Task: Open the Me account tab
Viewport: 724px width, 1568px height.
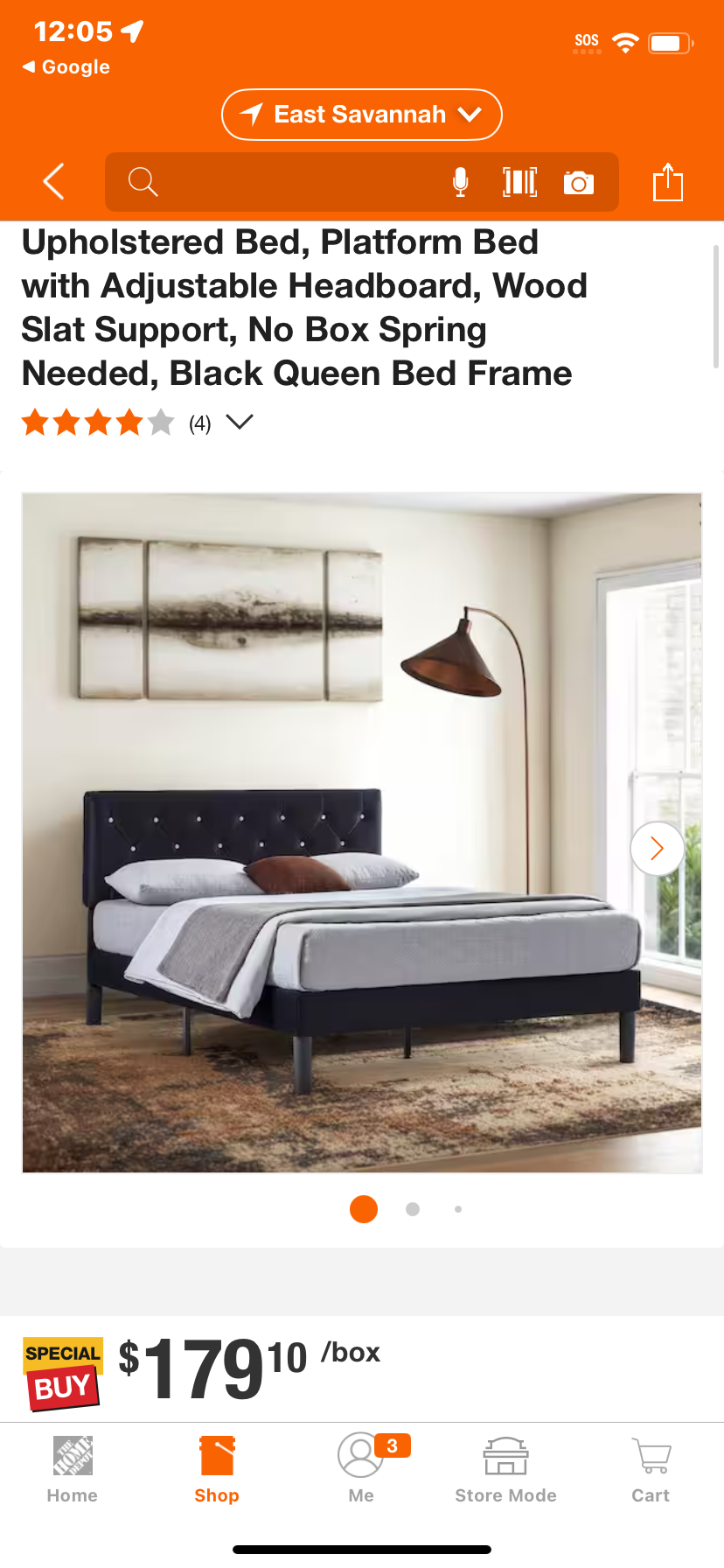Action: pos(361,1470)
